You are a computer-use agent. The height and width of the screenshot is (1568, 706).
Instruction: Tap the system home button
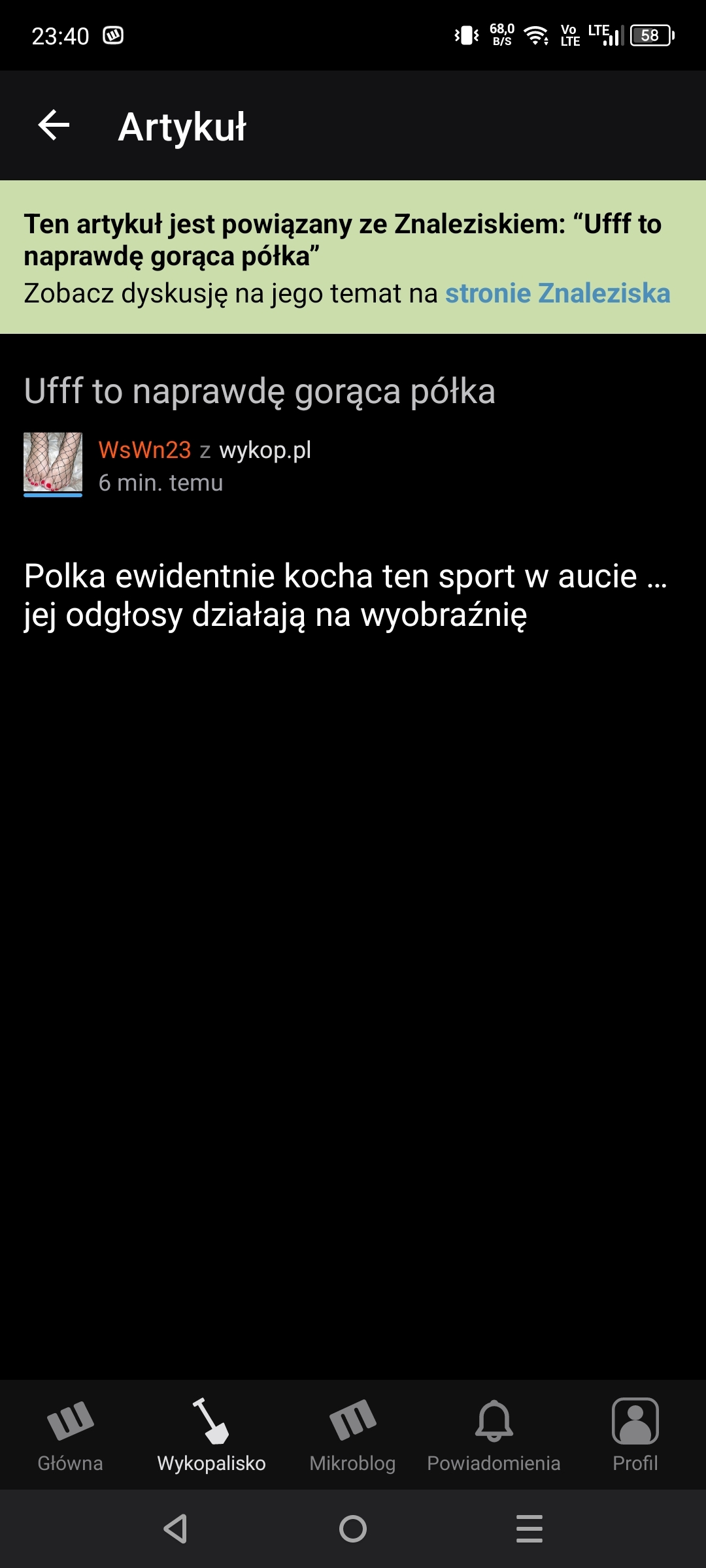tap(353, 1529)
